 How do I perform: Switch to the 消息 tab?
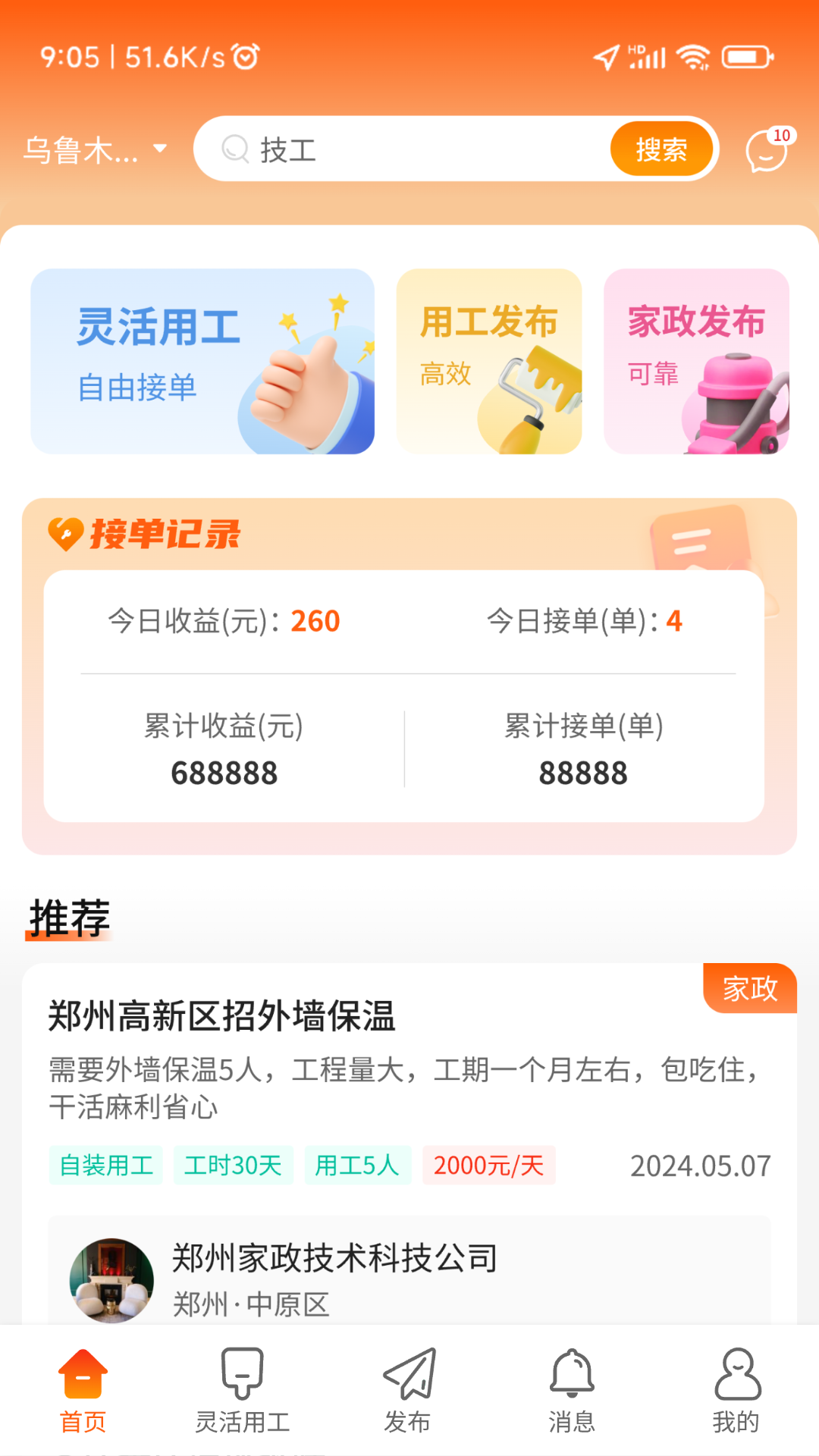pos(572,1392)
